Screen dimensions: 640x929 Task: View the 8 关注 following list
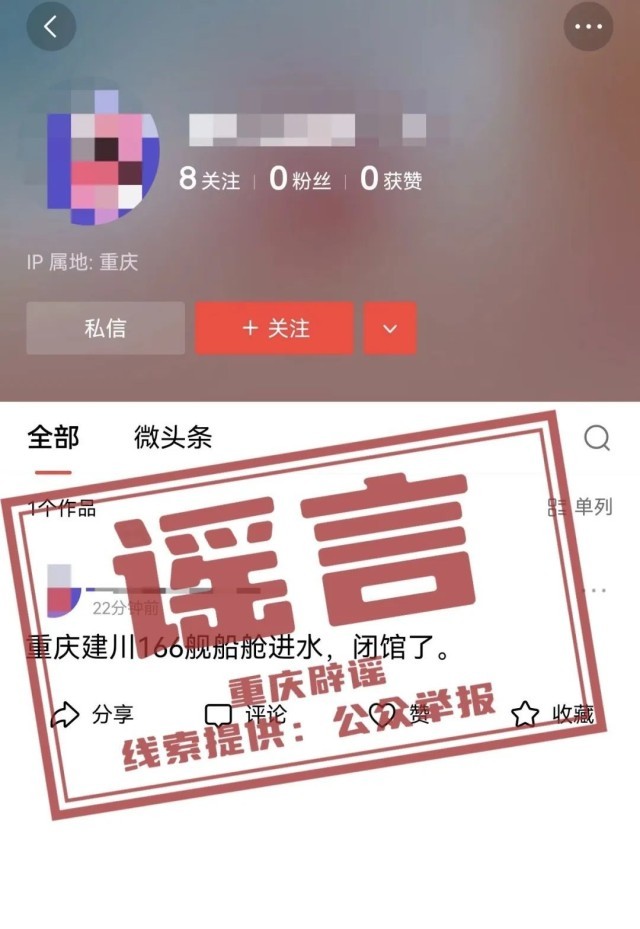tap(209, 180)
